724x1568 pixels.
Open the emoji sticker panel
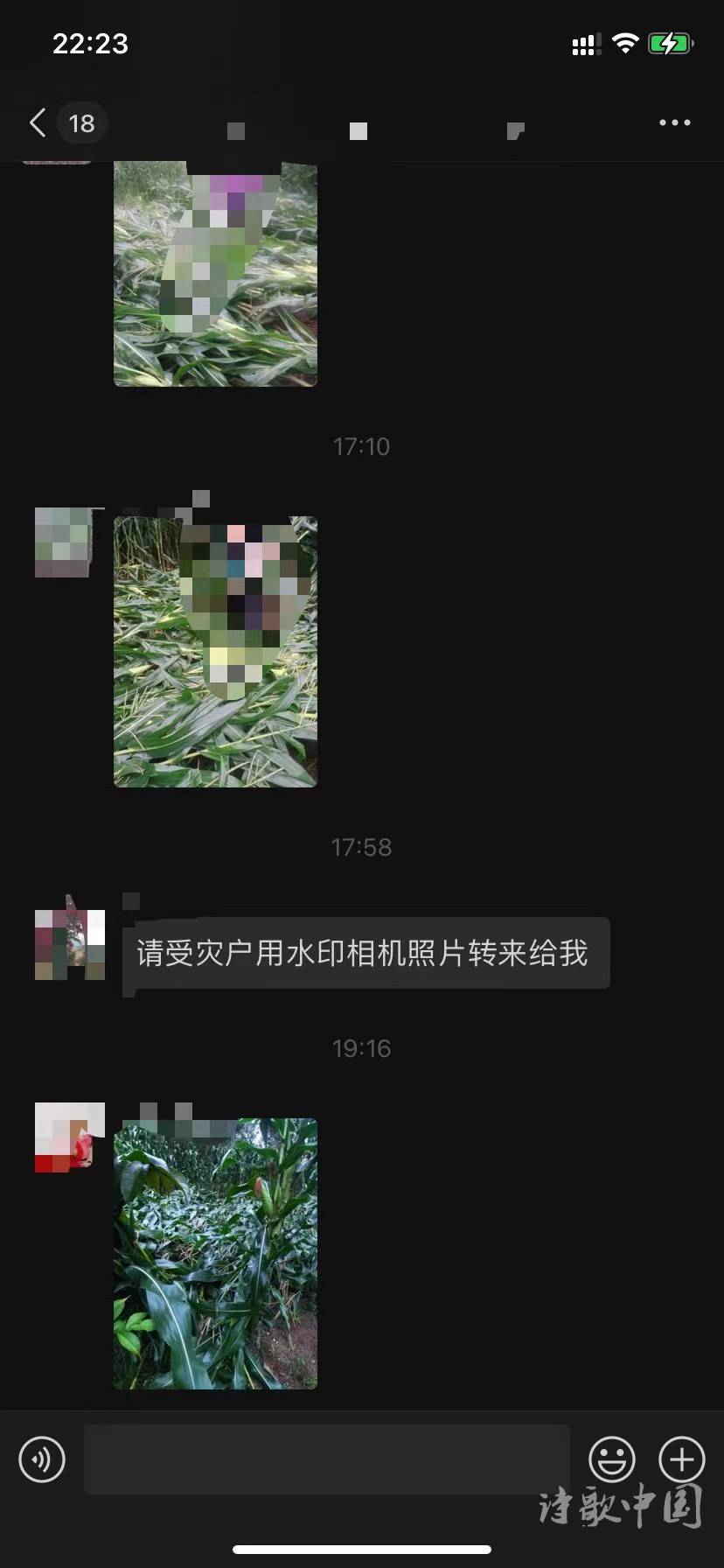(x=611, y=1459)
